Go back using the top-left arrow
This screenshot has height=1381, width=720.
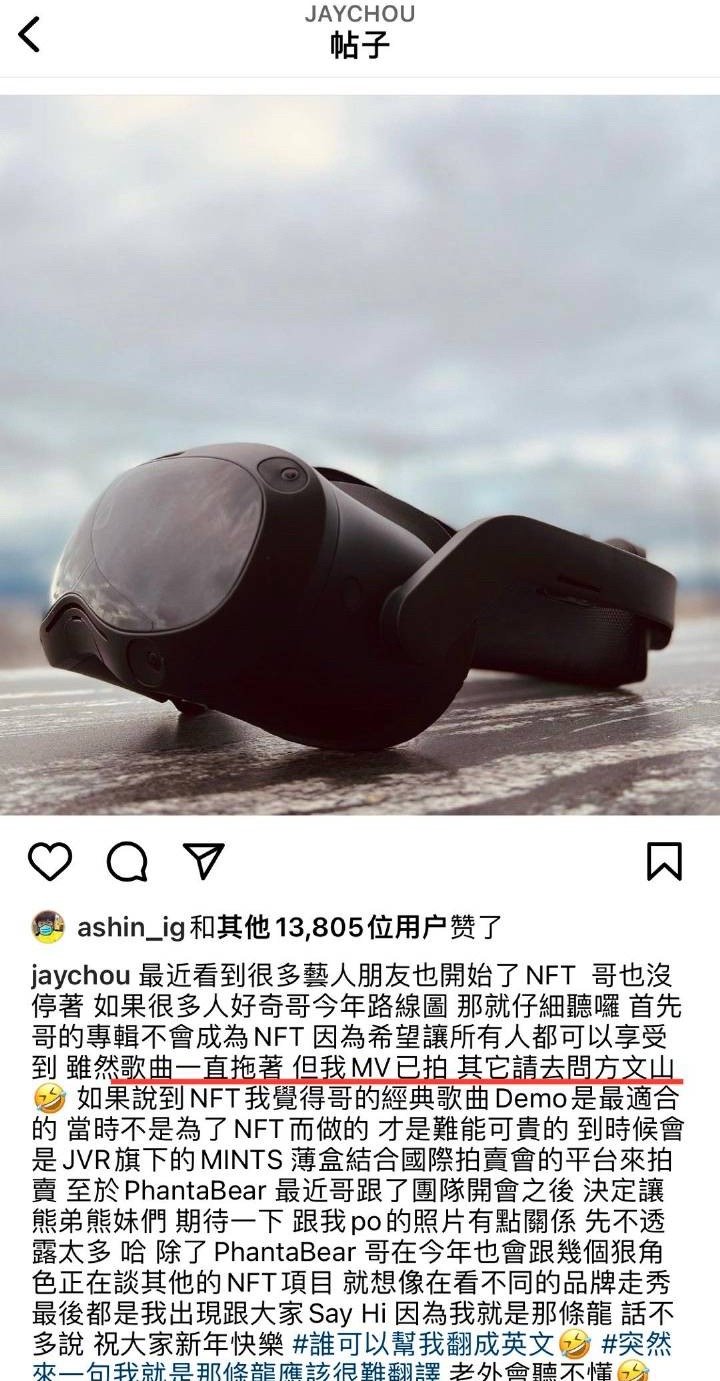coord(30,34)
